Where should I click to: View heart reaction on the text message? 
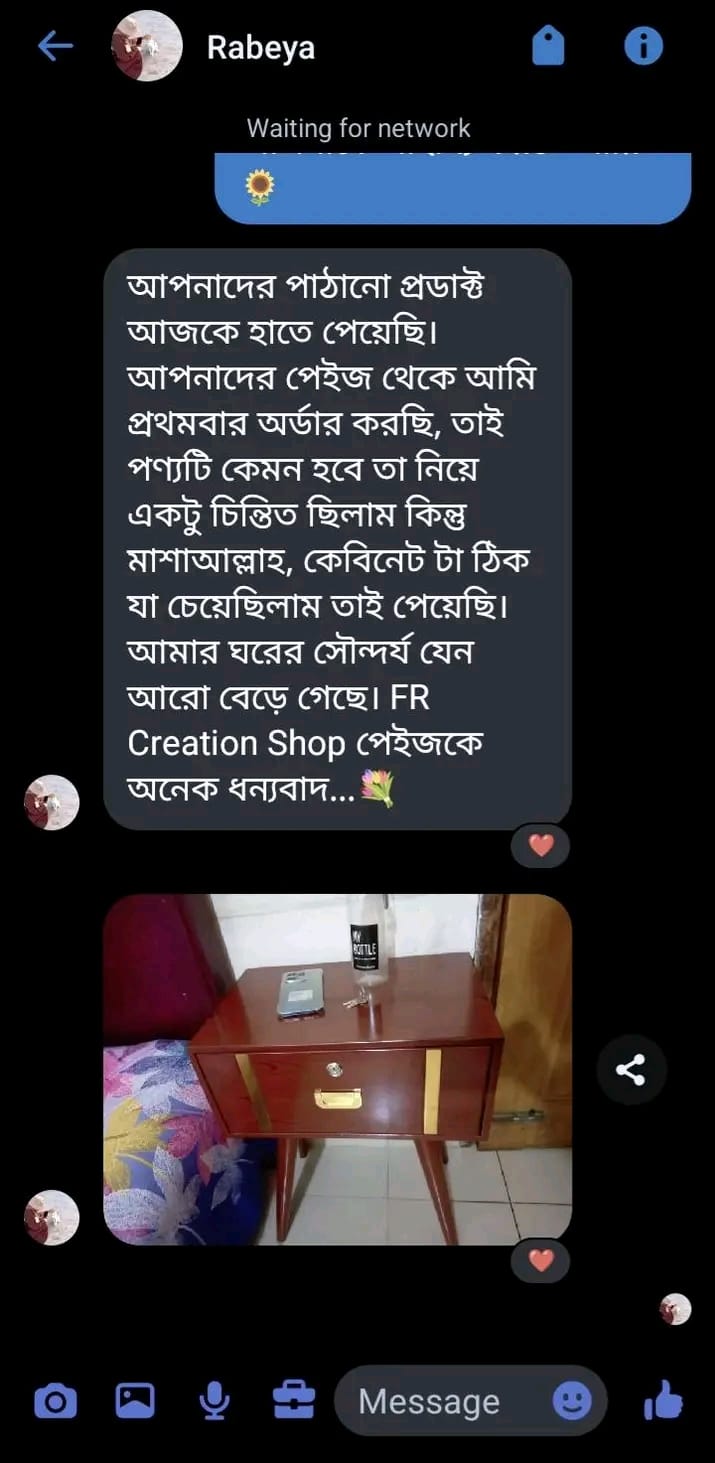click(540, 846)
